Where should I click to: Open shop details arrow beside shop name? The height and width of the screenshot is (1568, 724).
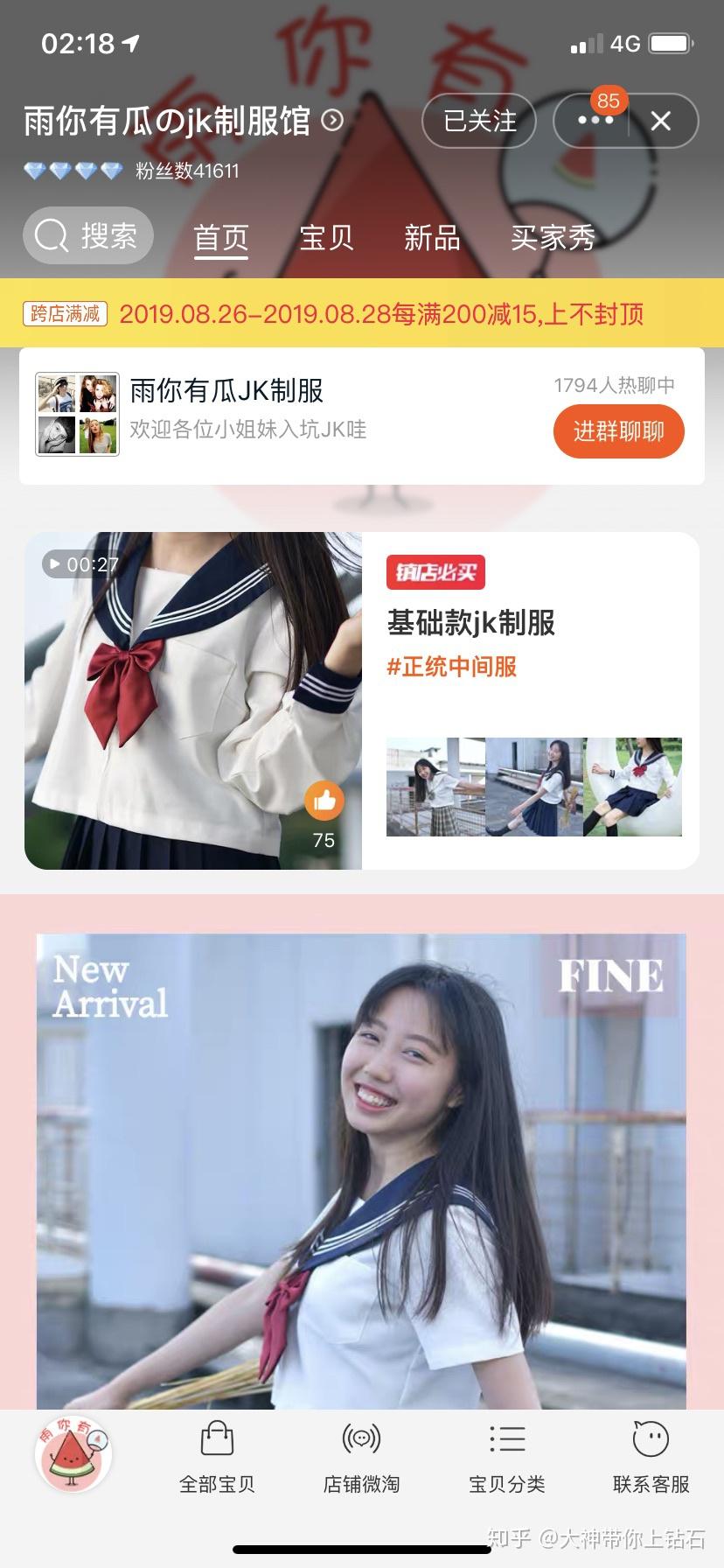332,120
